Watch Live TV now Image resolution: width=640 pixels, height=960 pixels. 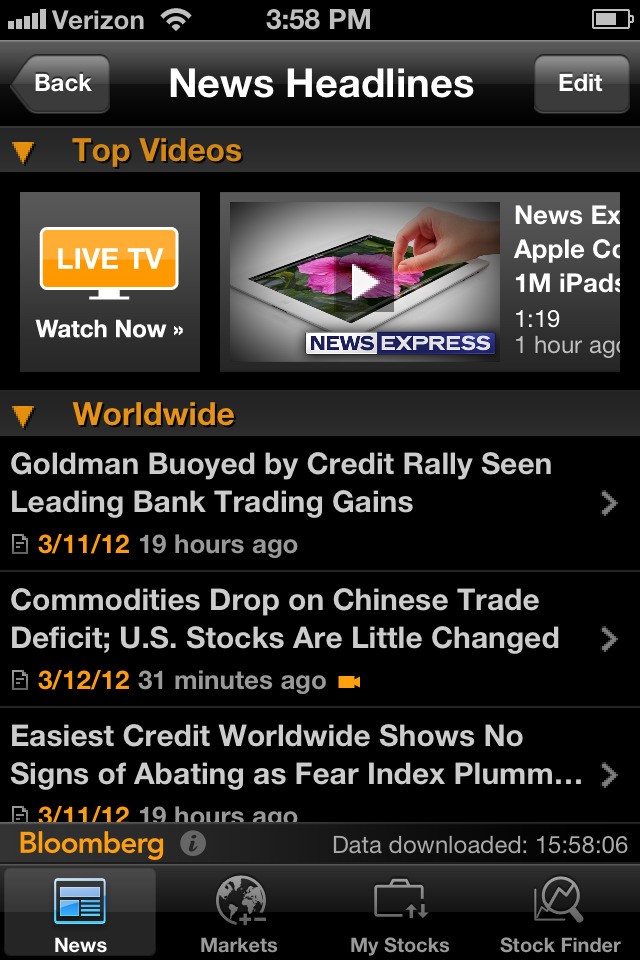(109, 282)
